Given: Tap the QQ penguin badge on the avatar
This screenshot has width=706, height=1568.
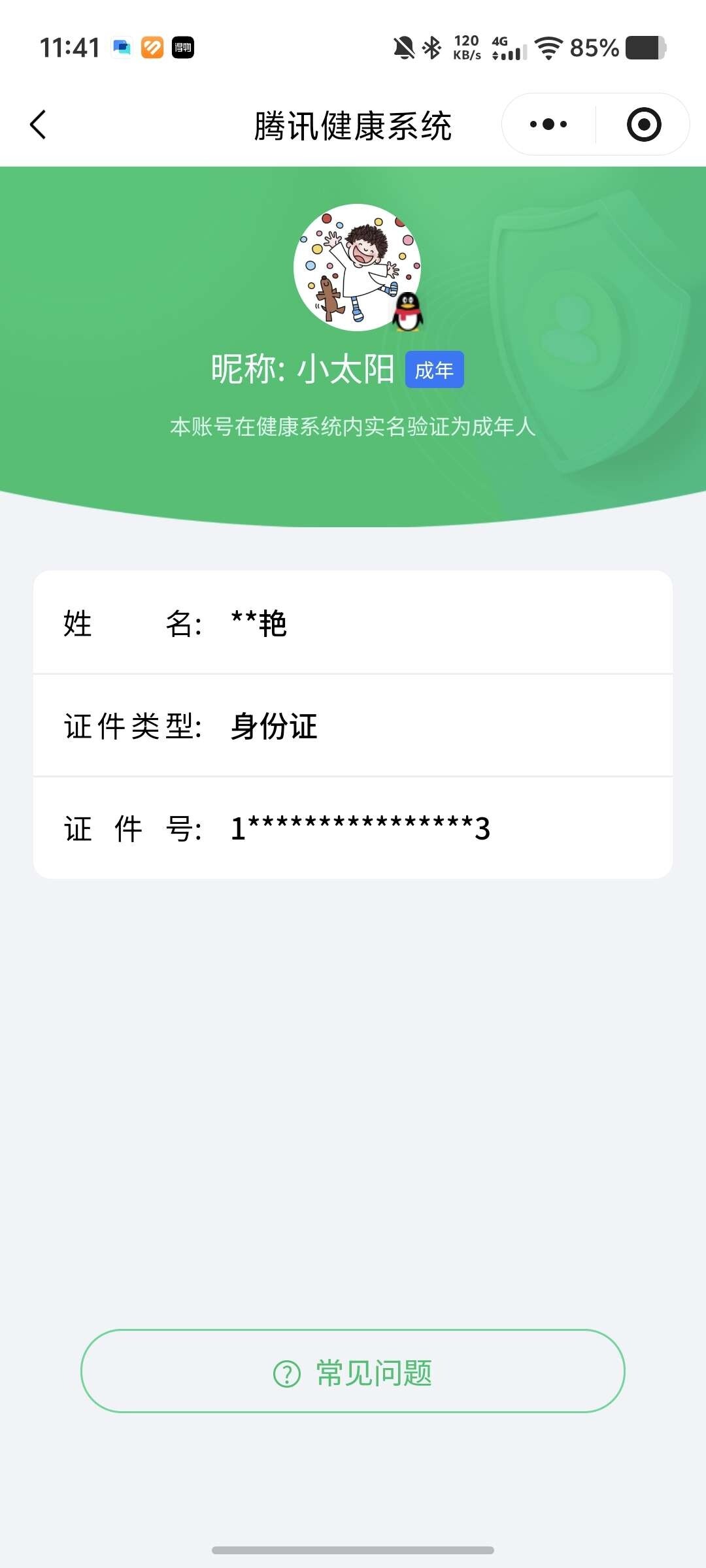Looking at the screenshot, I should 409,312.
